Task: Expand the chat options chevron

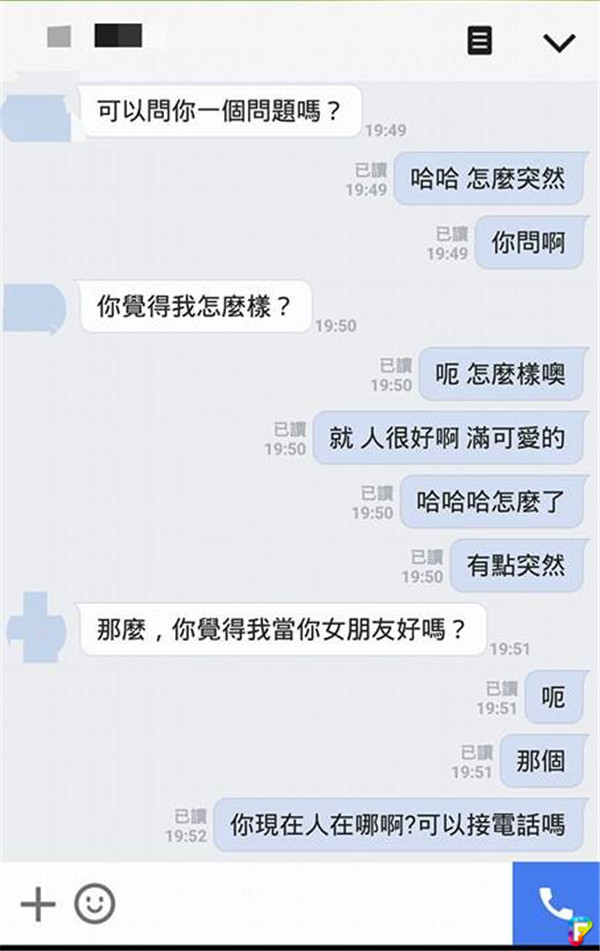Action: 558,42
